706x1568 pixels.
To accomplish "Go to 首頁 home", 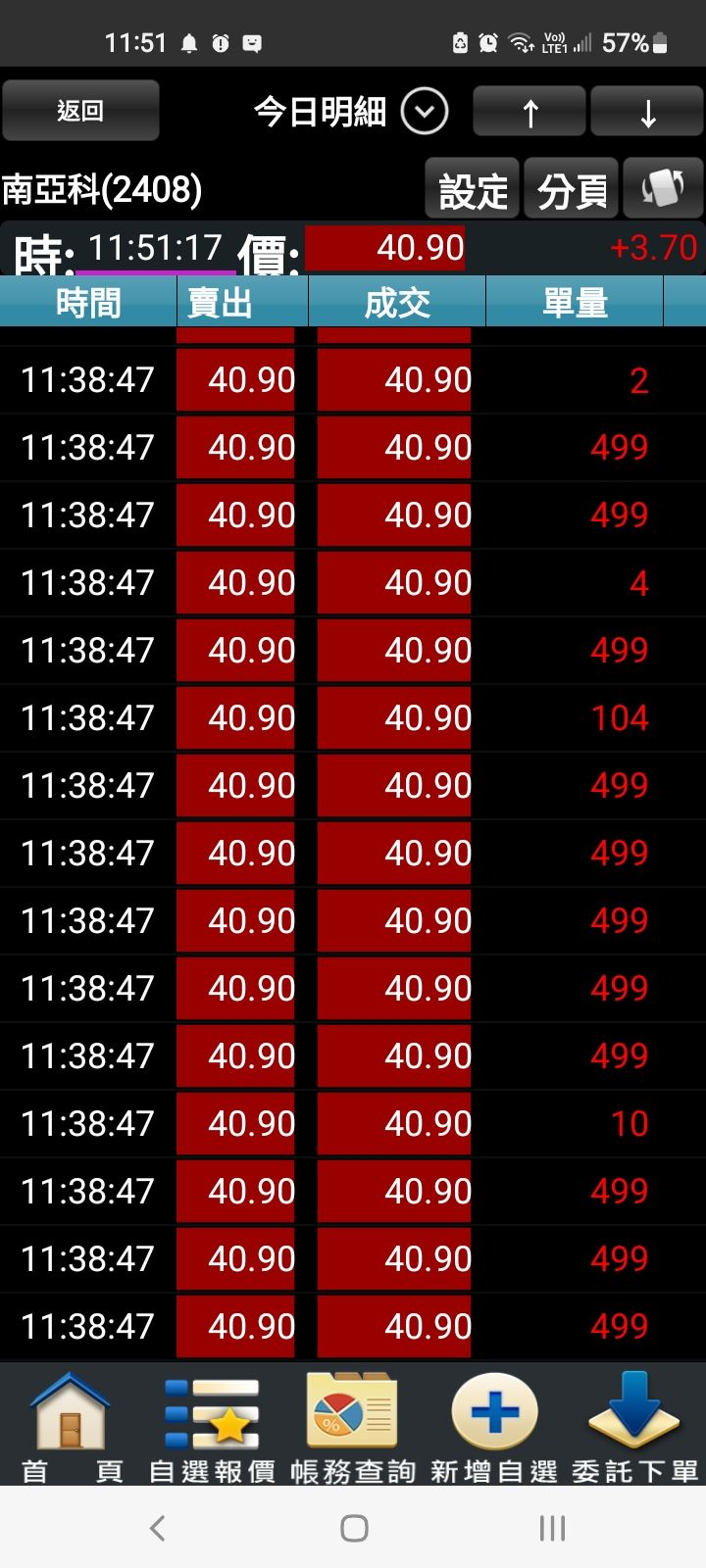I will (x=72, y=1426).
